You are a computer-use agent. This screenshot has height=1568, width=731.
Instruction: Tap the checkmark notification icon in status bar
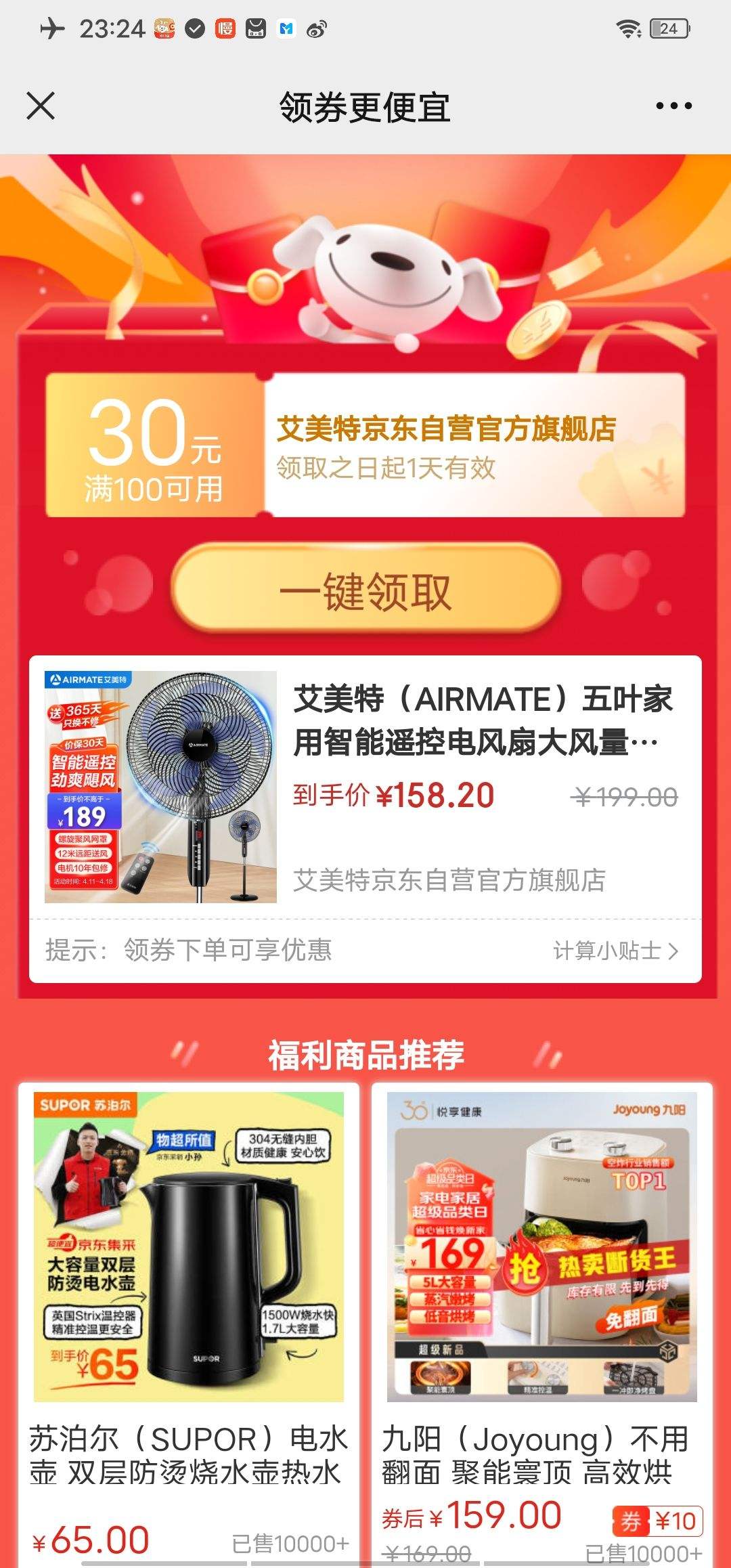click(195, 28)
